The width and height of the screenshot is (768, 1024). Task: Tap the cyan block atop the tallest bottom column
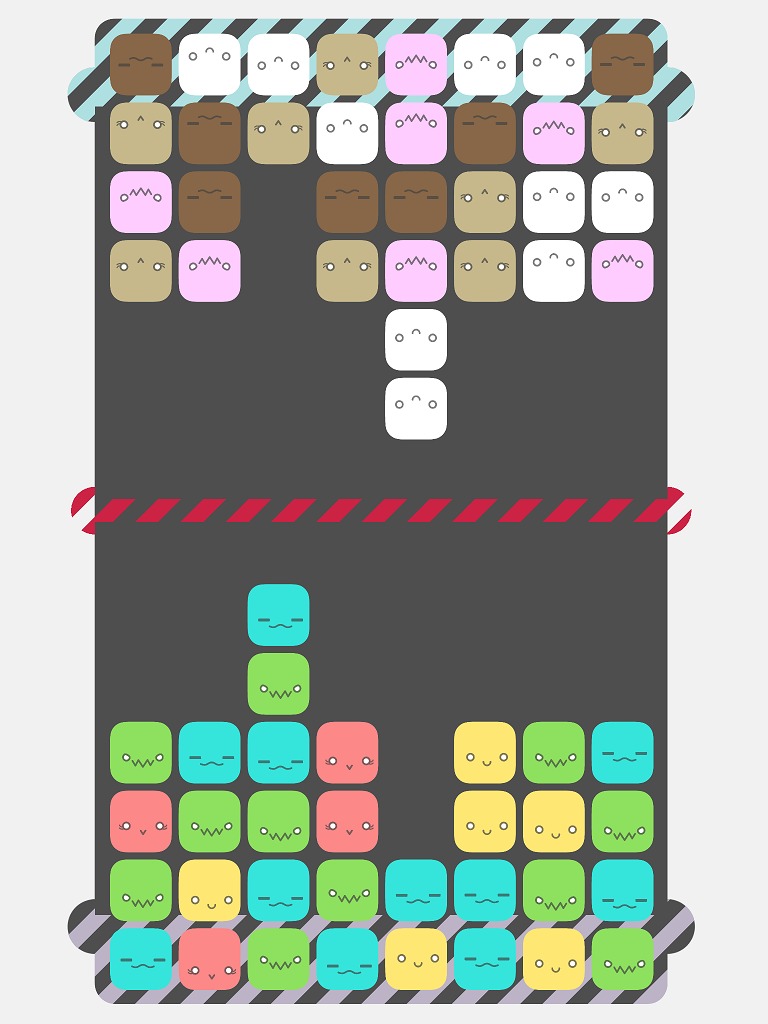[278, 615]
